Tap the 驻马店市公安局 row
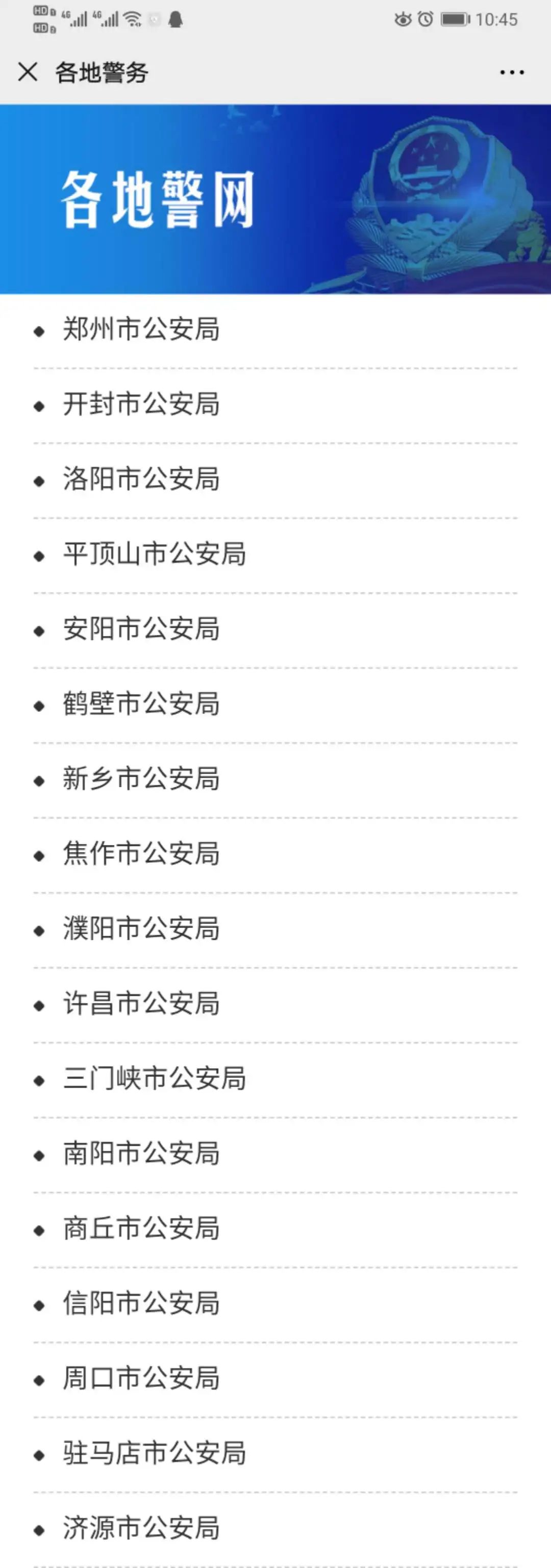Image resolution: width=551 pixels, height=1568 pixels. 275,1455
